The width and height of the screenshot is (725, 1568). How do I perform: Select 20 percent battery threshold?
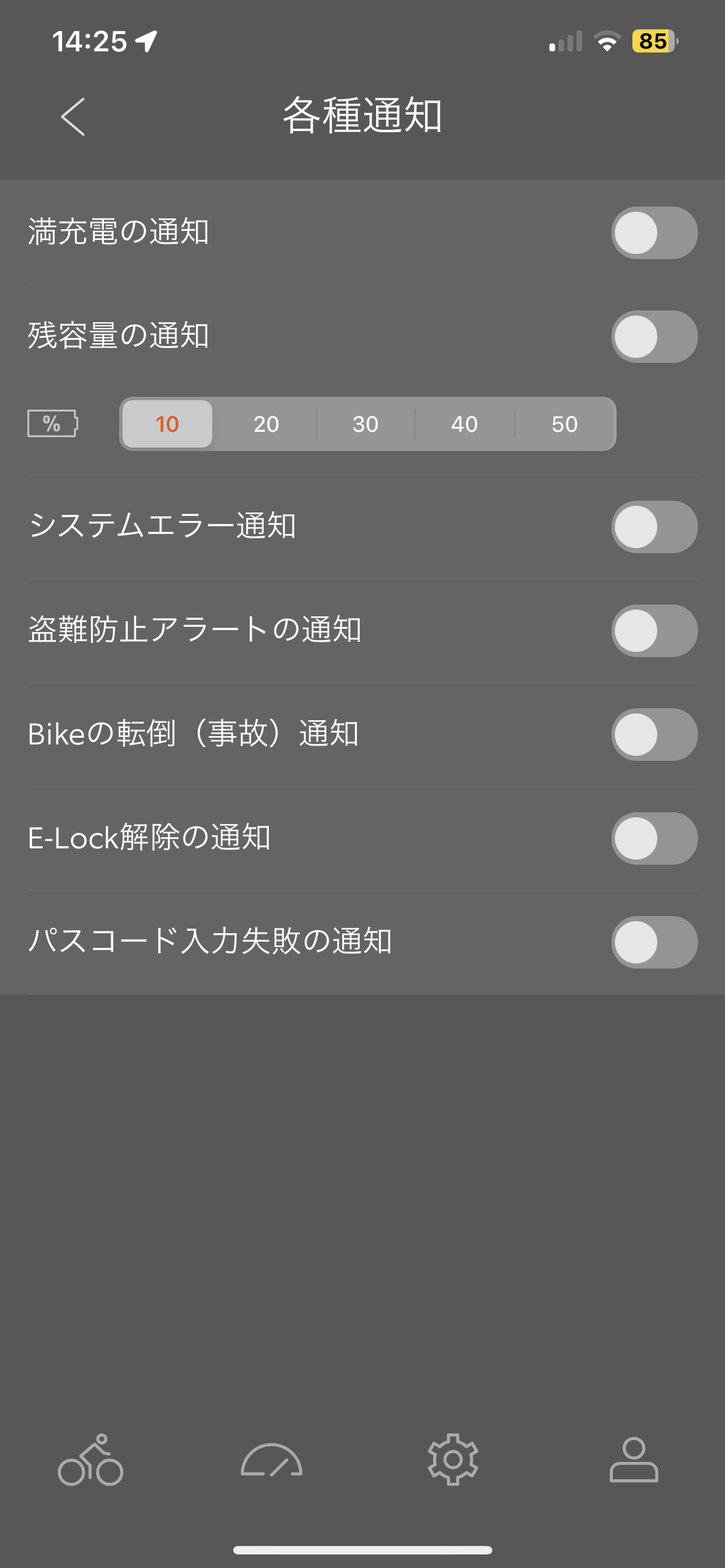(266, 424)
